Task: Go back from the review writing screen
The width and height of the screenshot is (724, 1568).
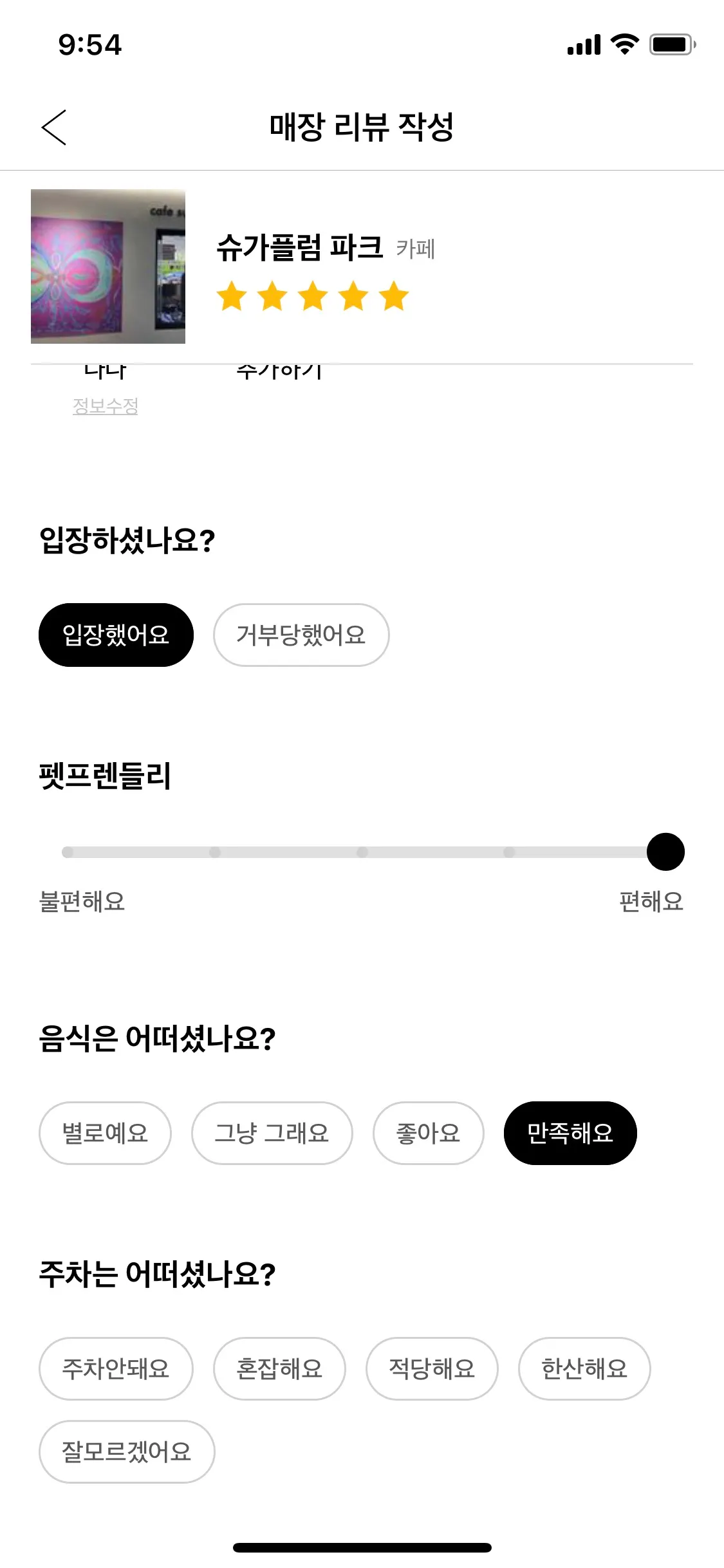Action: tap(54, 127)
